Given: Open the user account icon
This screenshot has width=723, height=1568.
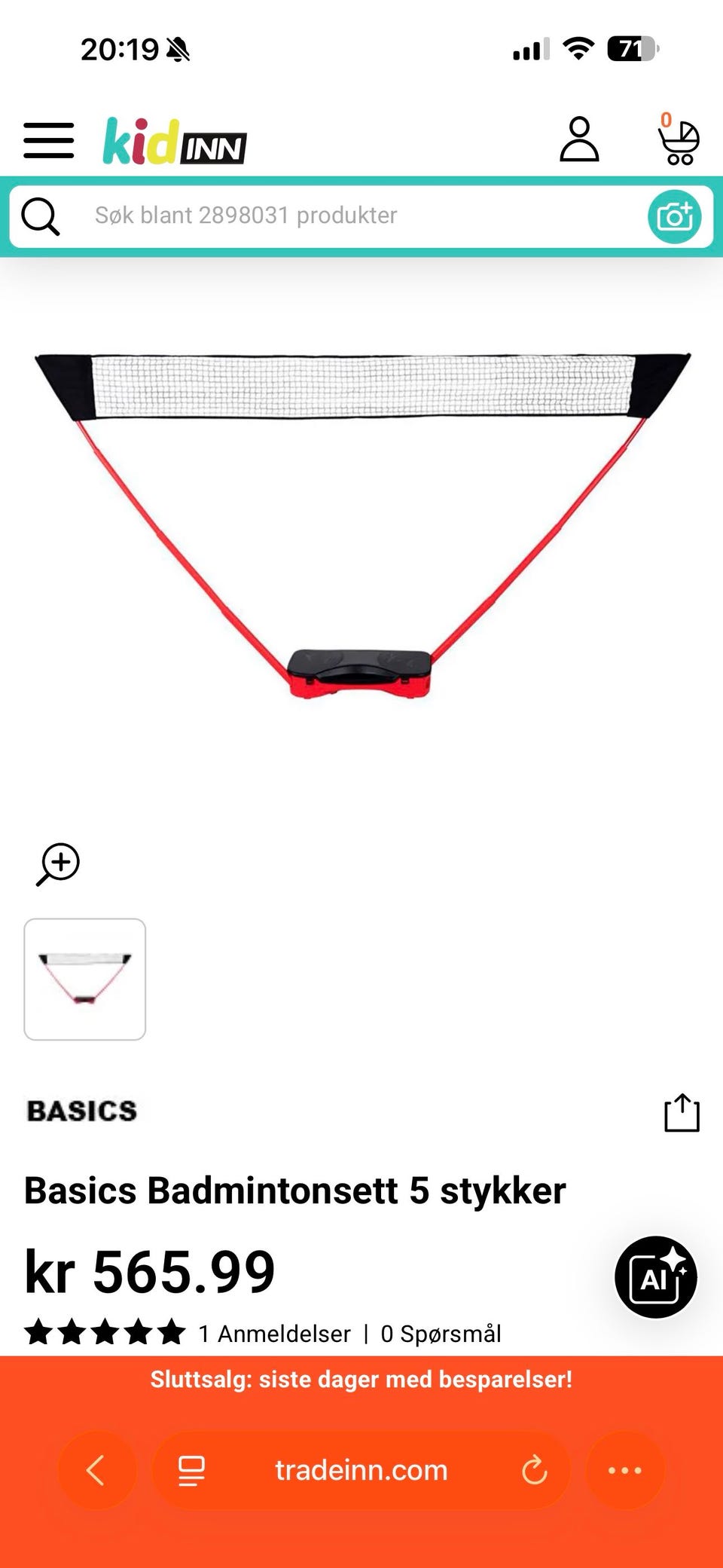Looking at the screenshot, I should [579, 139].
